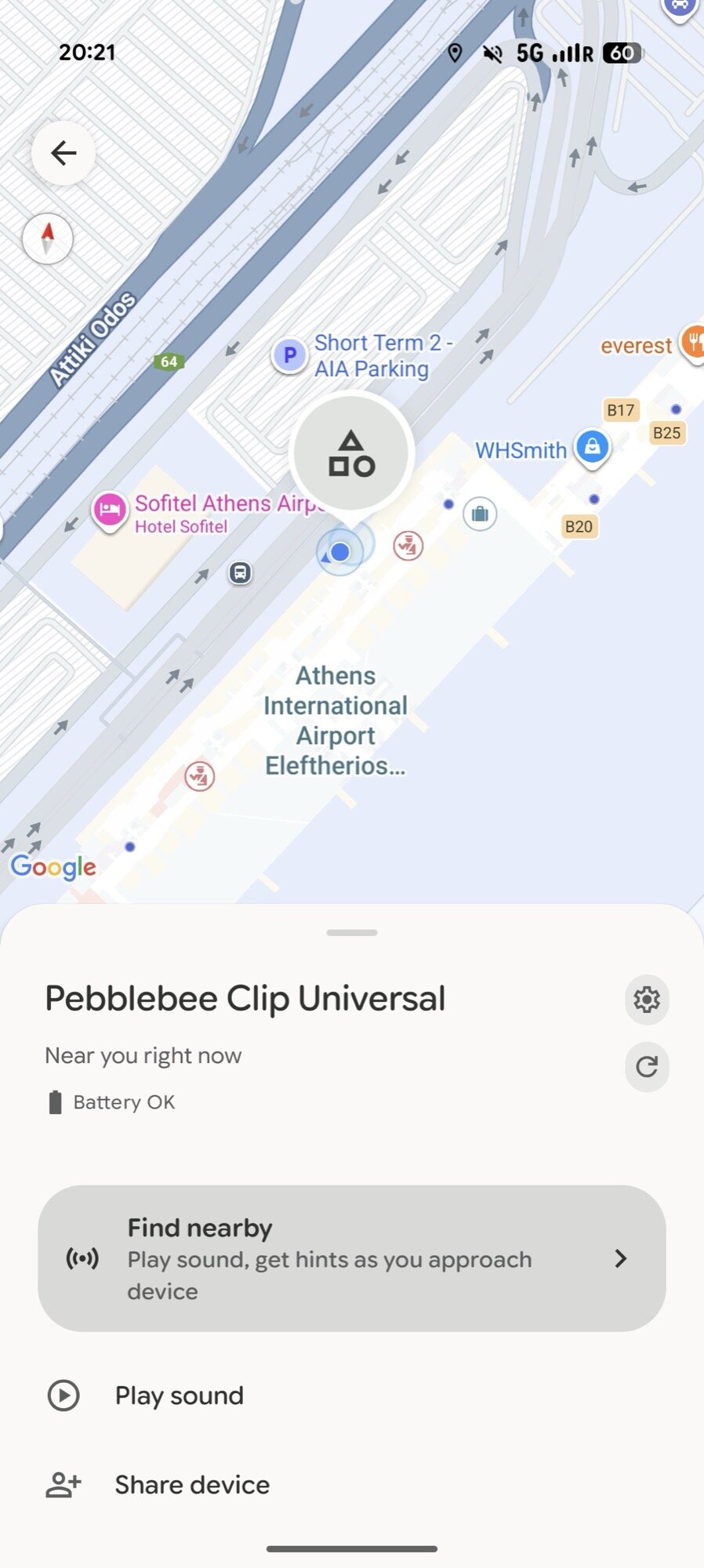Tap your blue location dot
This screenshot has width=704, height=1568.
[x=339, y=552]
